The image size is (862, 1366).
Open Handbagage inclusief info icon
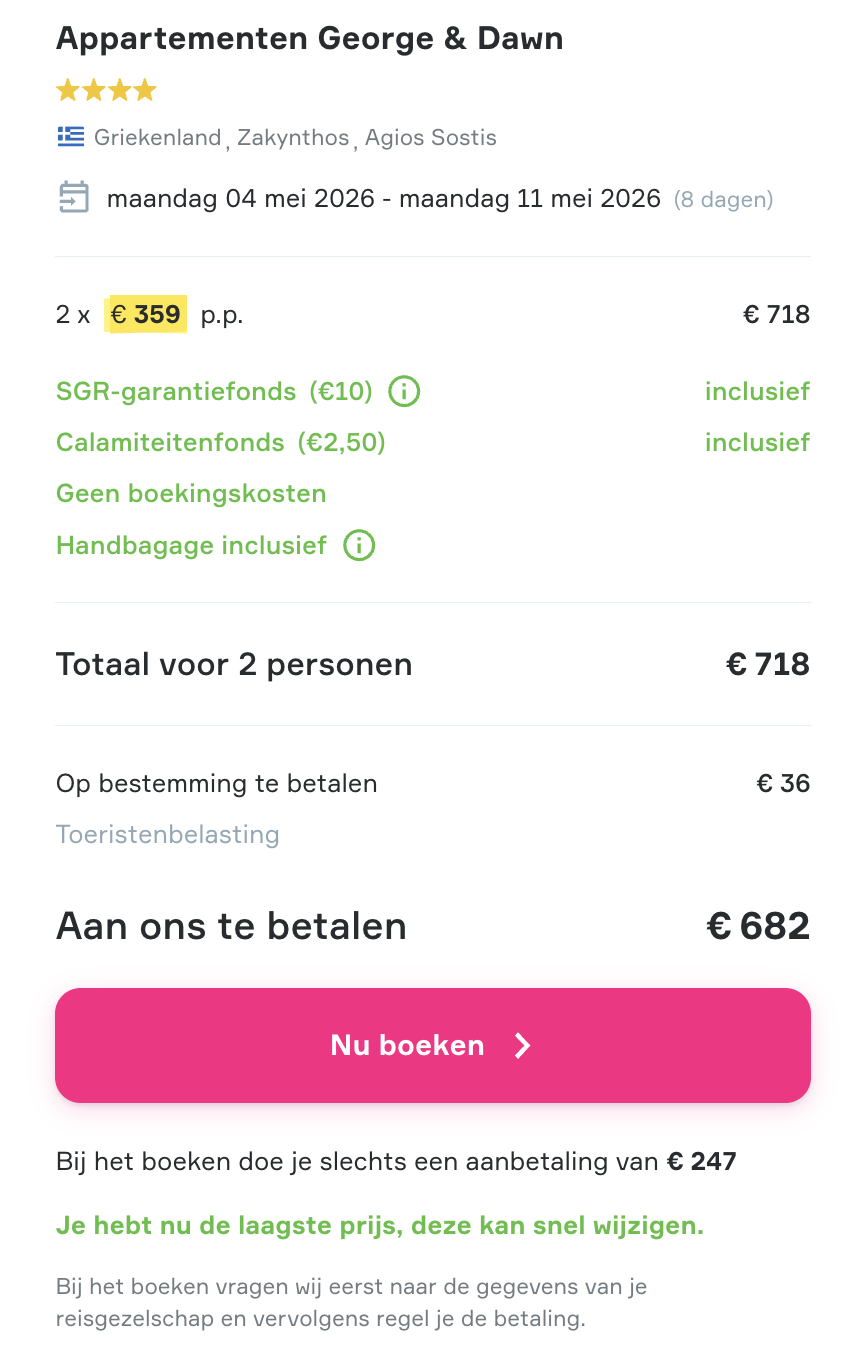[x=358, y=545]
